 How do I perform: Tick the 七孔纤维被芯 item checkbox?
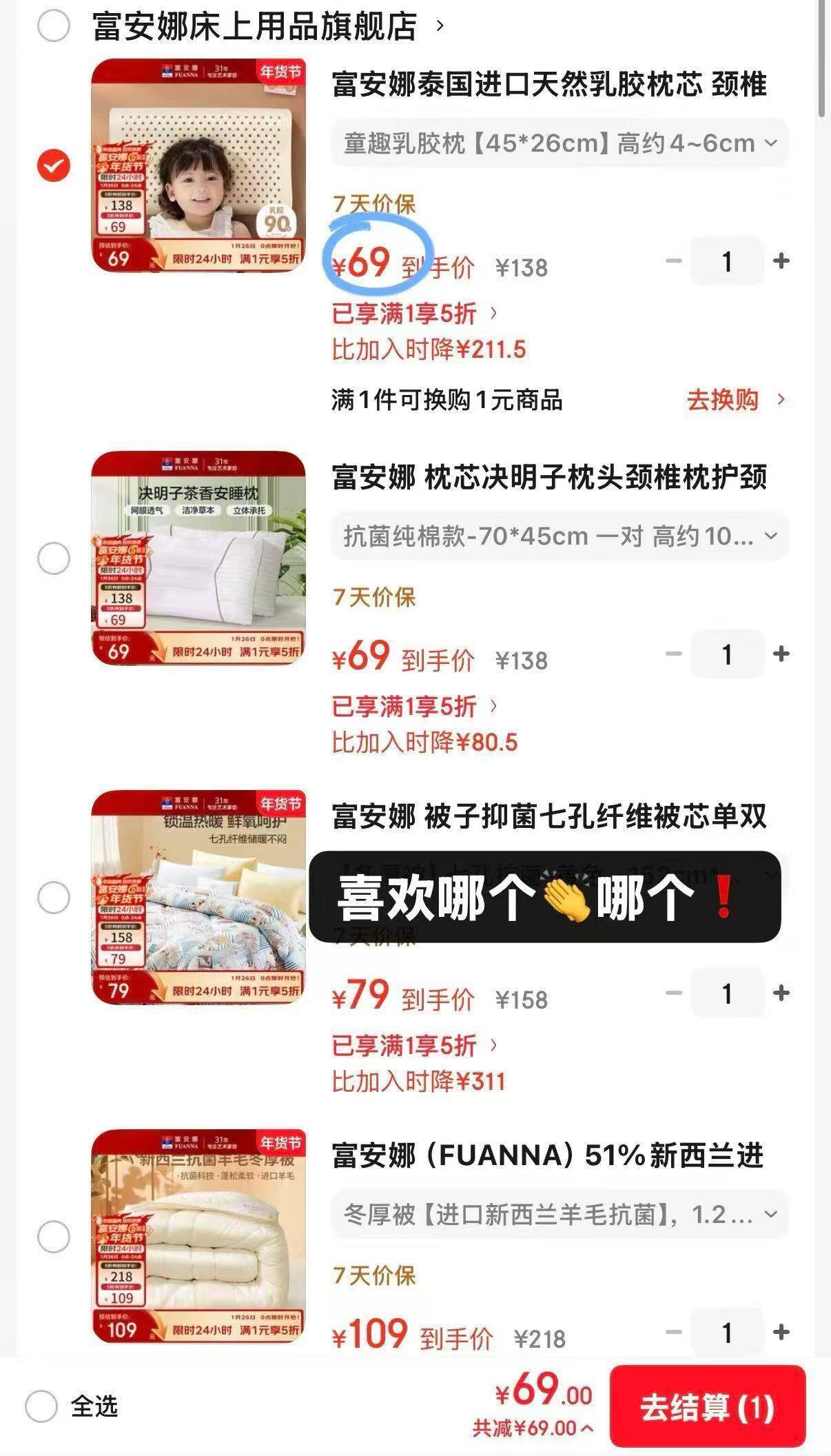54,898
